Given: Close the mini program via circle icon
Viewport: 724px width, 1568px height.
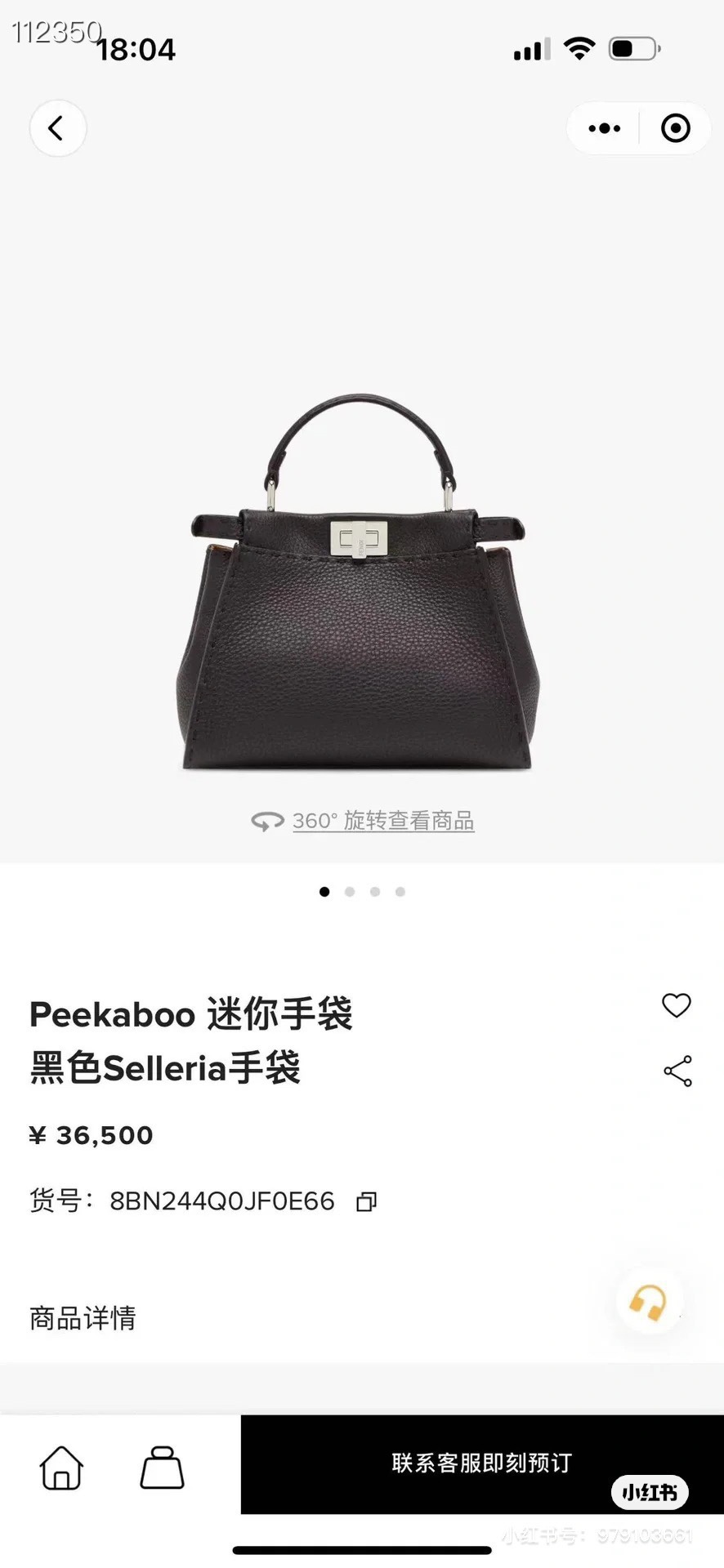Looking at the screenshot, I should point(675,128).
